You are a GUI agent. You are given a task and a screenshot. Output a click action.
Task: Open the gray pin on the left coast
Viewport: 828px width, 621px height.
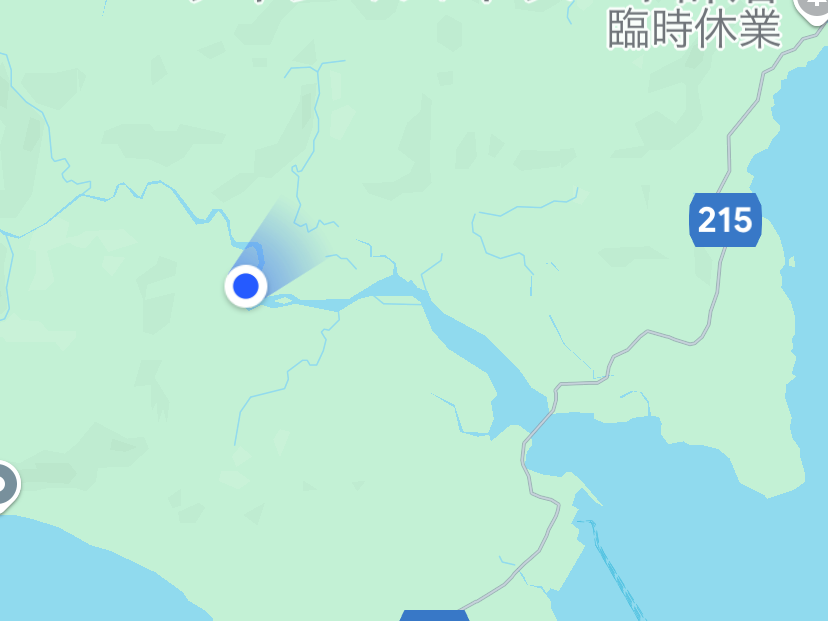tap(4, 484)
